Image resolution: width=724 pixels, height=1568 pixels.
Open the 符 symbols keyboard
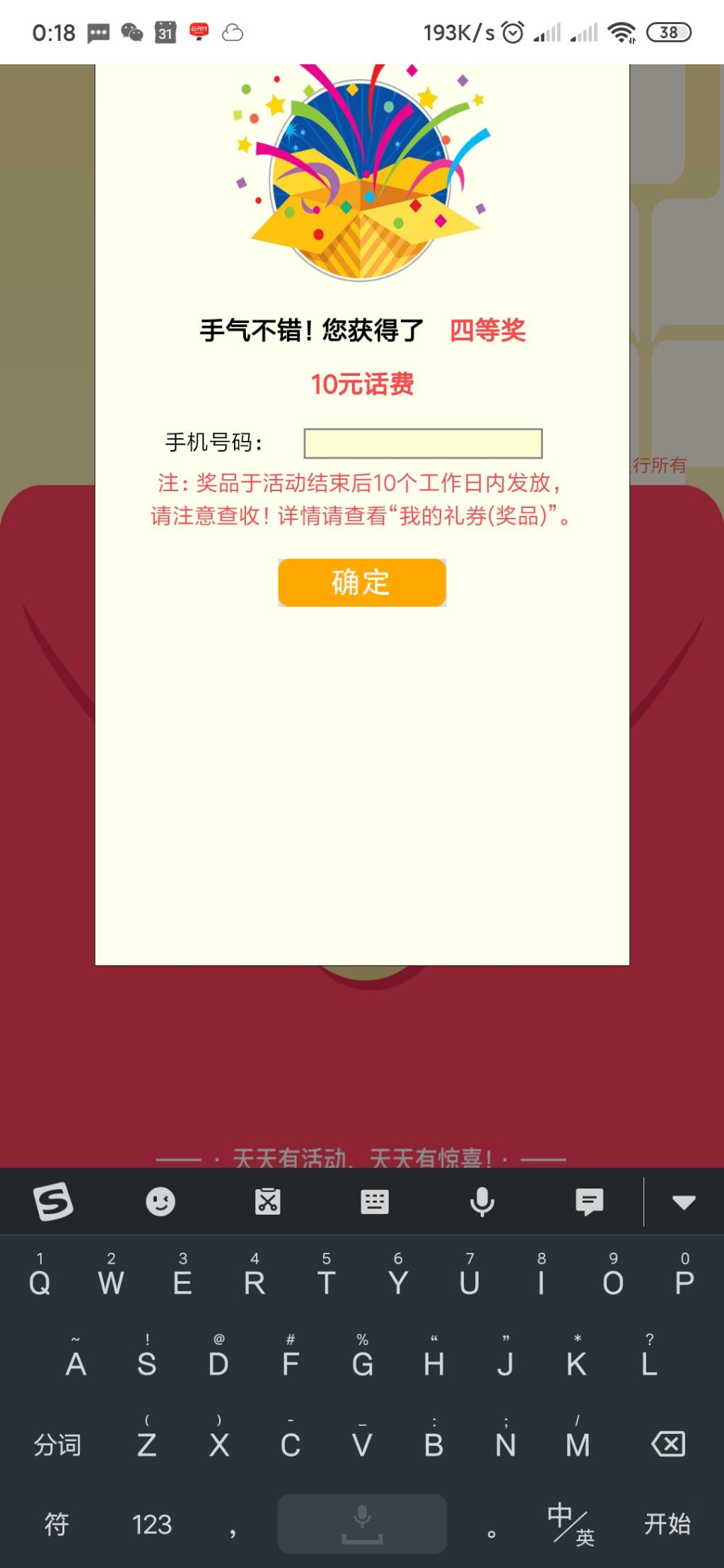(x=57, y=1524)
